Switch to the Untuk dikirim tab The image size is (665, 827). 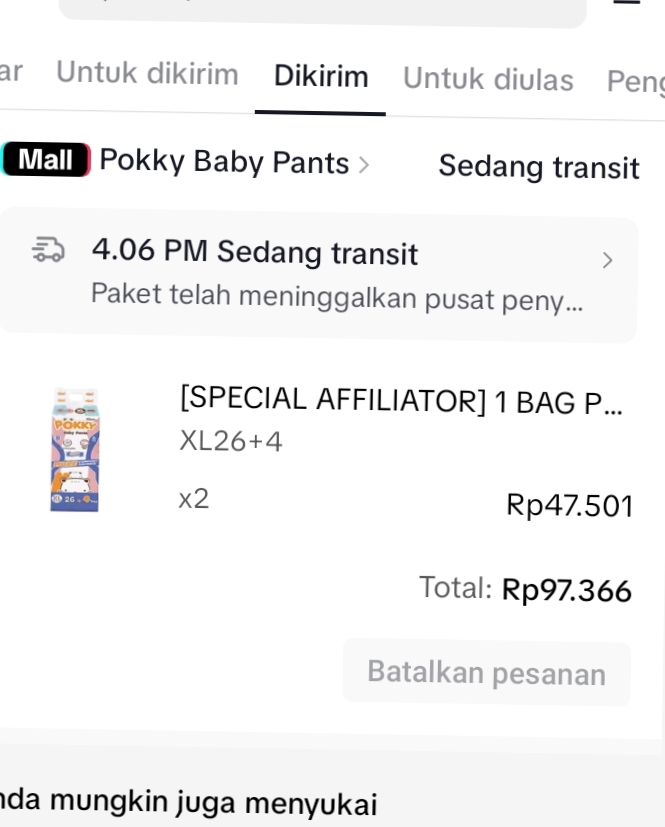point(147,74)
